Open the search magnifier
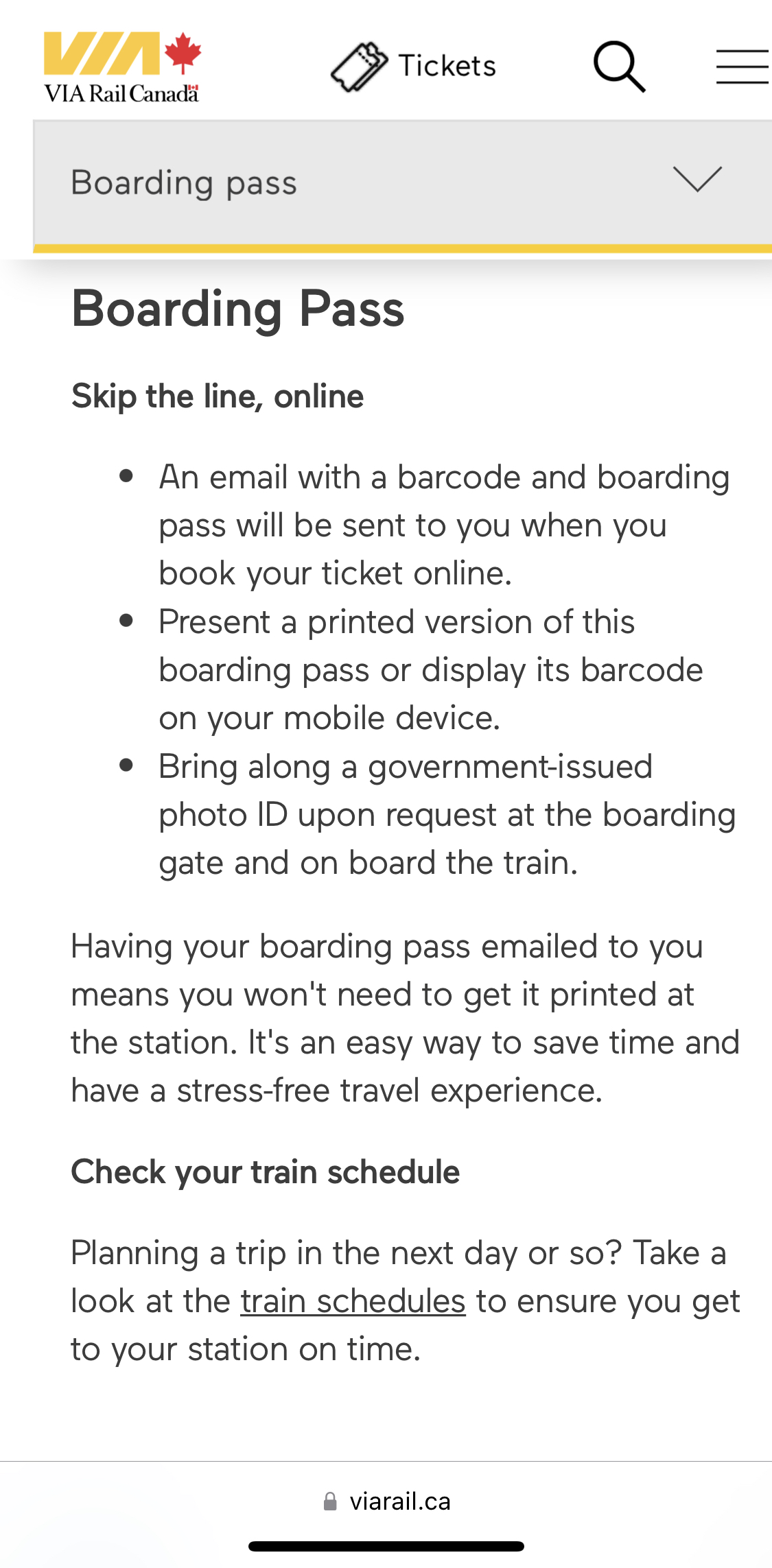Screen dimensions: 772x1568 619,67
